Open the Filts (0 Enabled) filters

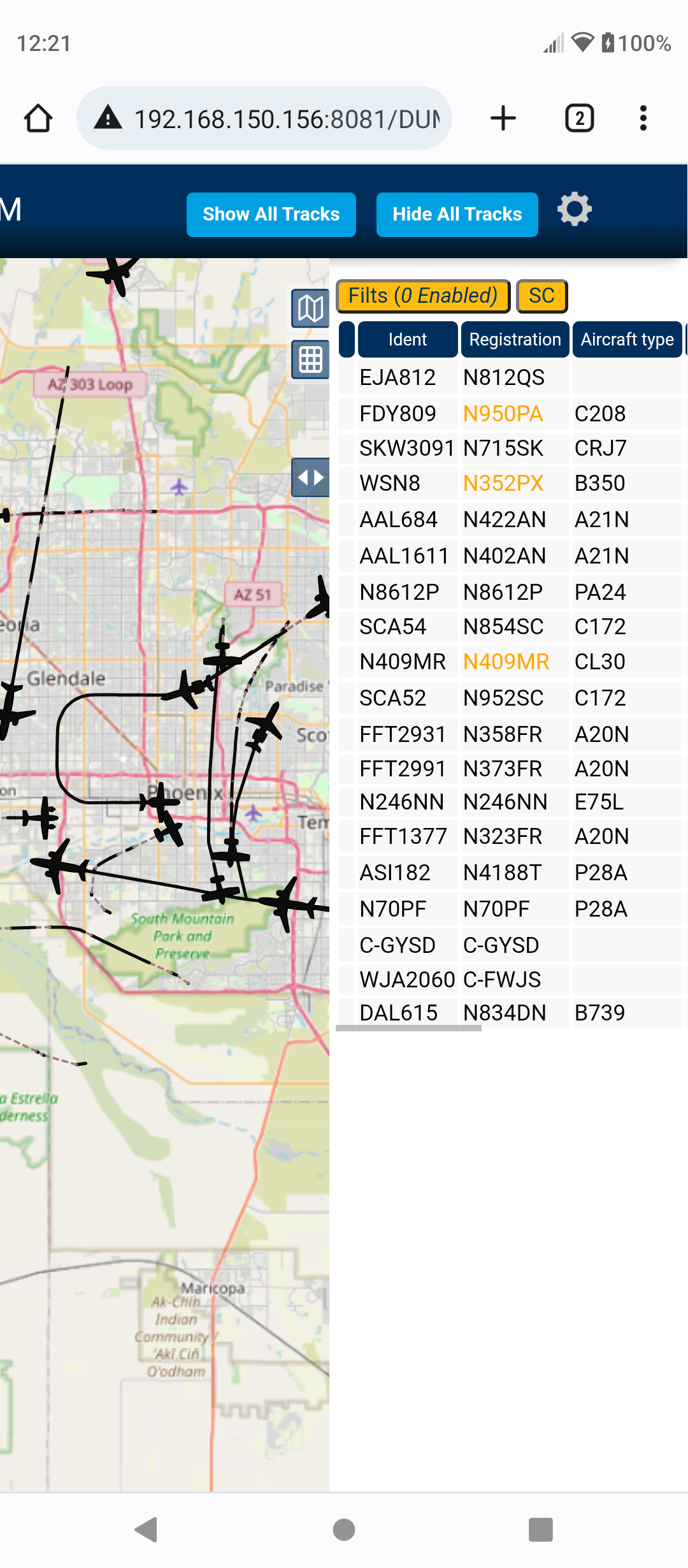click(x=423, y=296)
